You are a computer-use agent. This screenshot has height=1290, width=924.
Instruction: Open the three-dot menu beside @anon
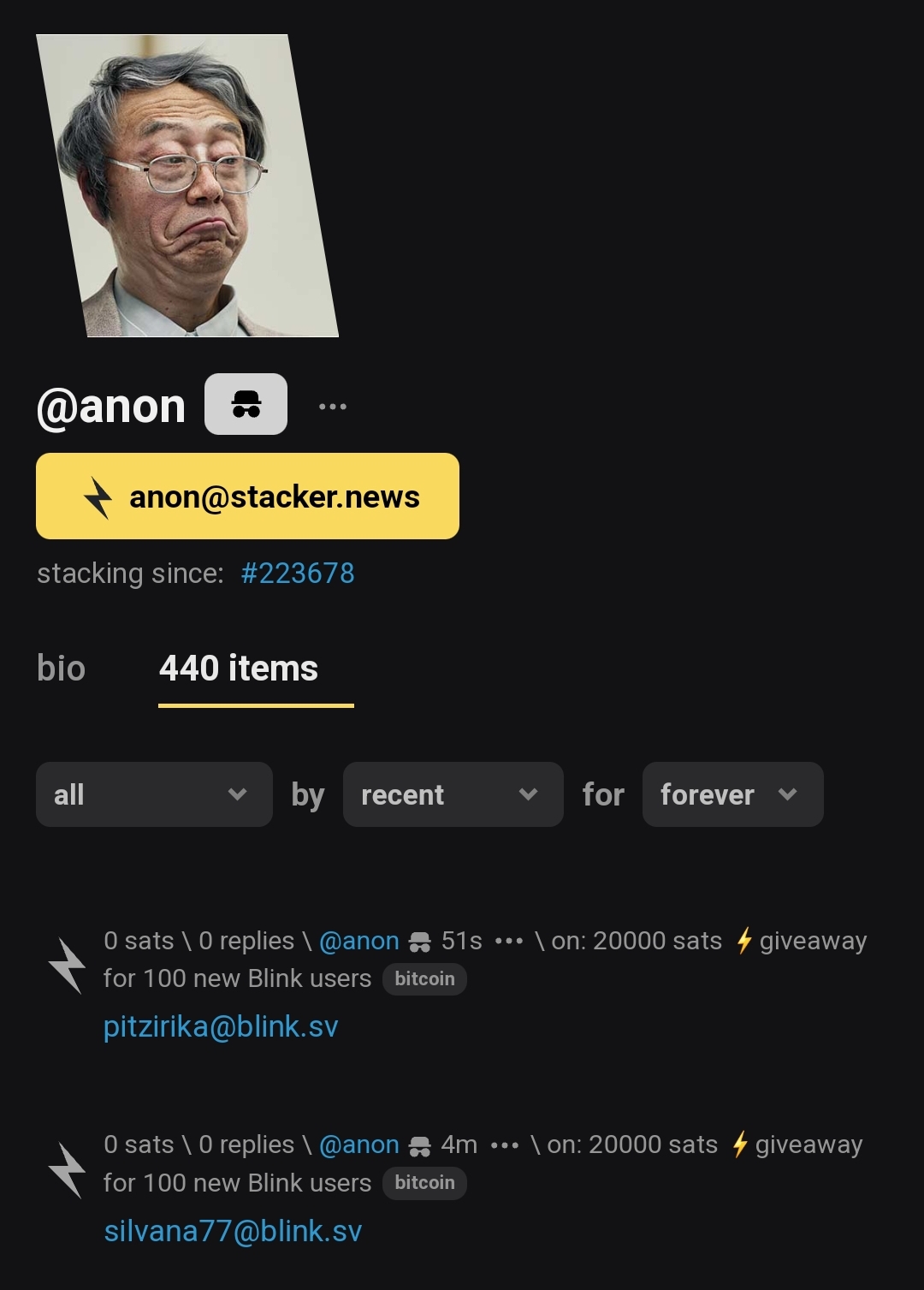[333, 407]
